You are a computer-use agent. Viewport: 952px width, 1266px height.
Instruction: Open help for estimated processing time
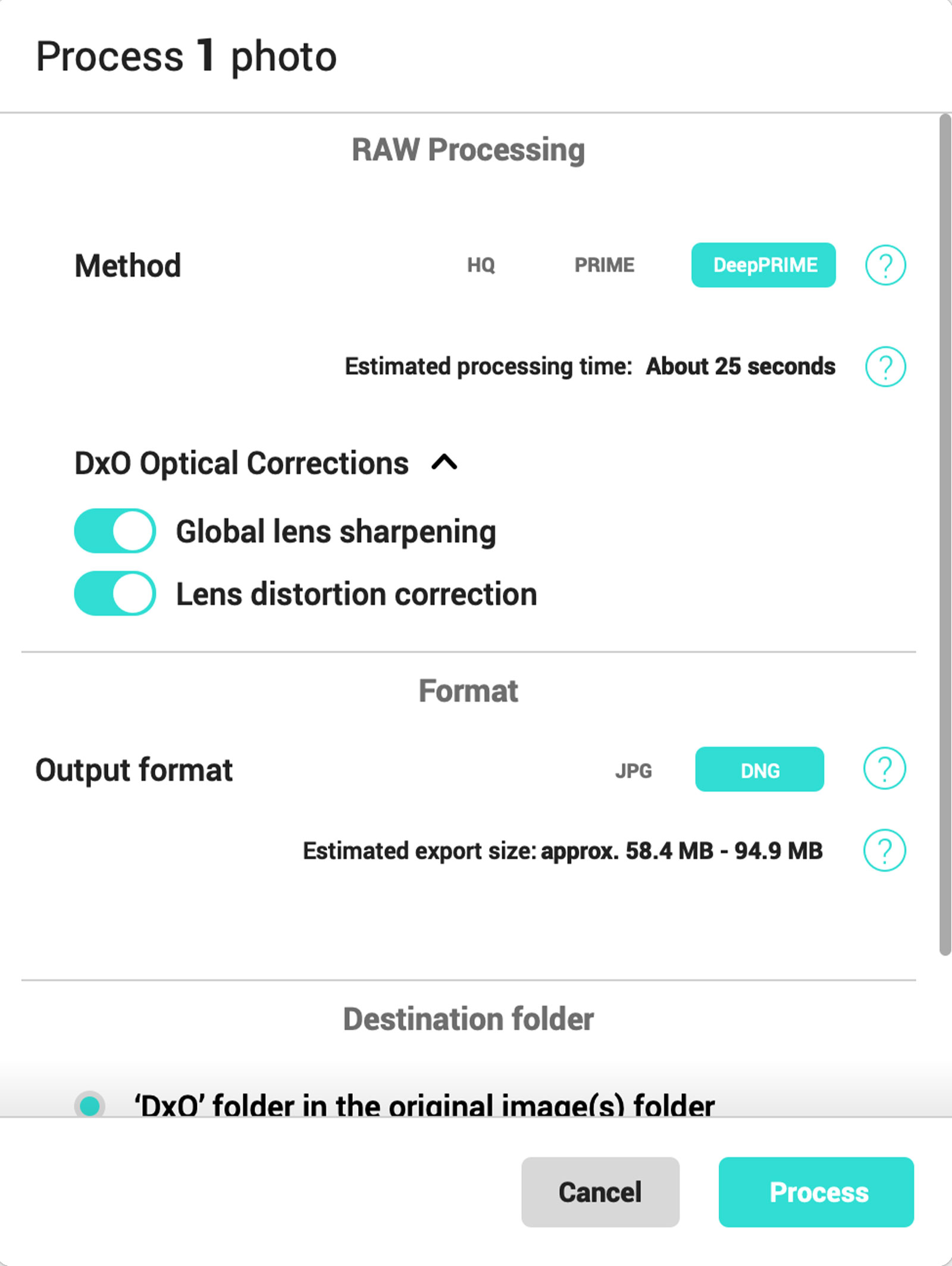(885, 366)
